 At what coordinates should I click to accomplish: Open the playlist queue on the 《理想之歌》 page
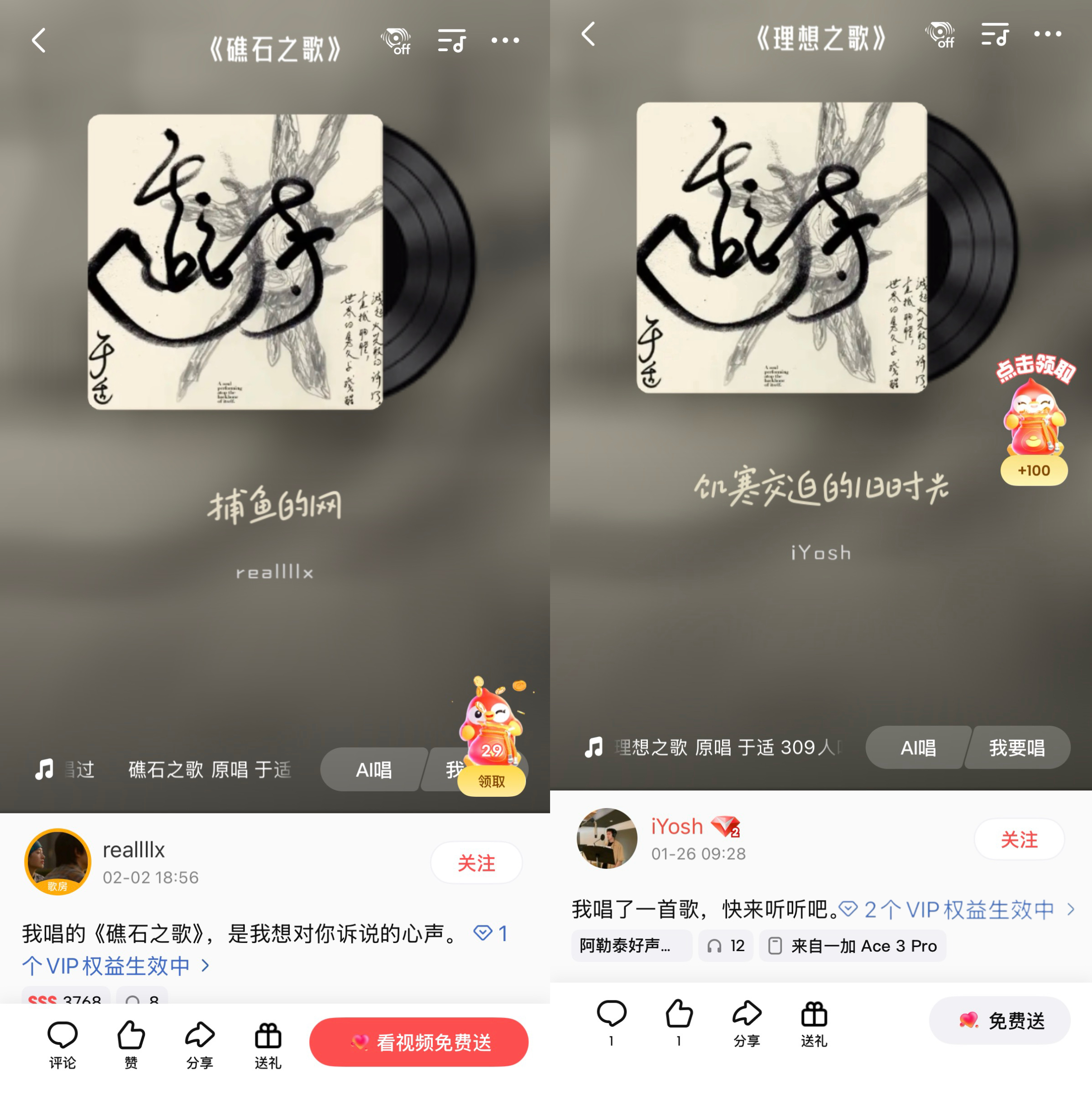[x=994, y=34]
